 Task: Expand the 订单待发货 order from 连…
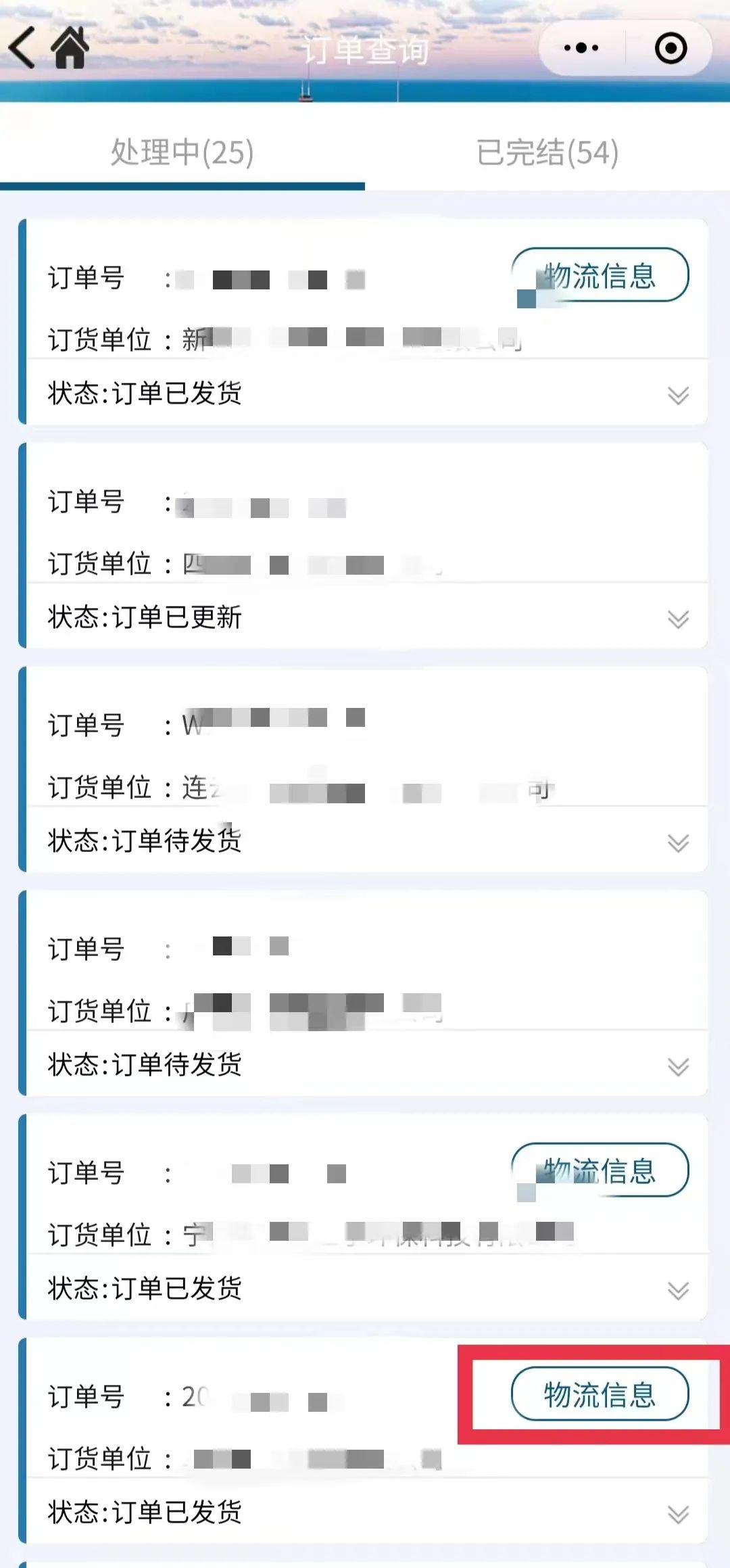678,842
